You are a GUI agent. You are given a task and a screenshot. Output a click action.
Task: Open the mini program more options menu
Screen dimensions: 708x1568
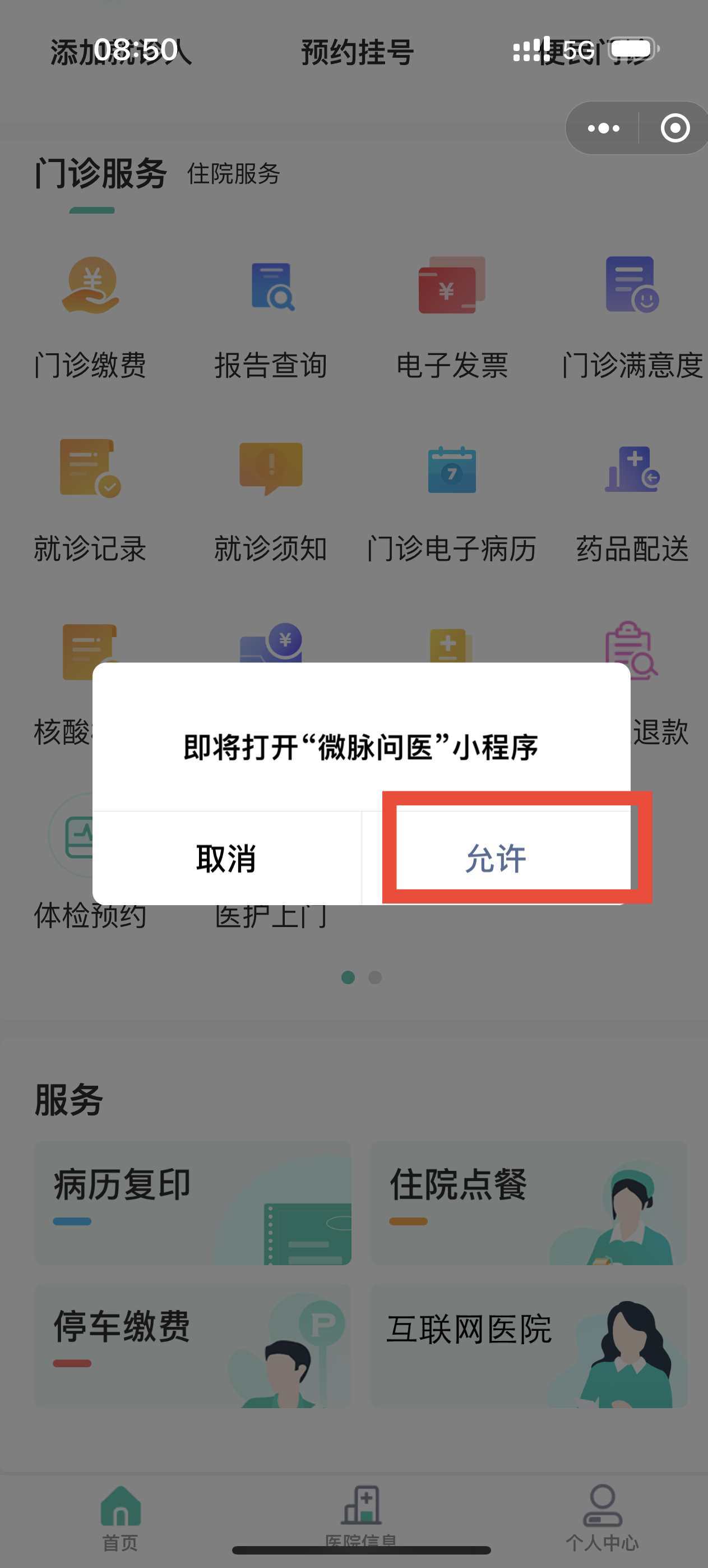point(603,128)
